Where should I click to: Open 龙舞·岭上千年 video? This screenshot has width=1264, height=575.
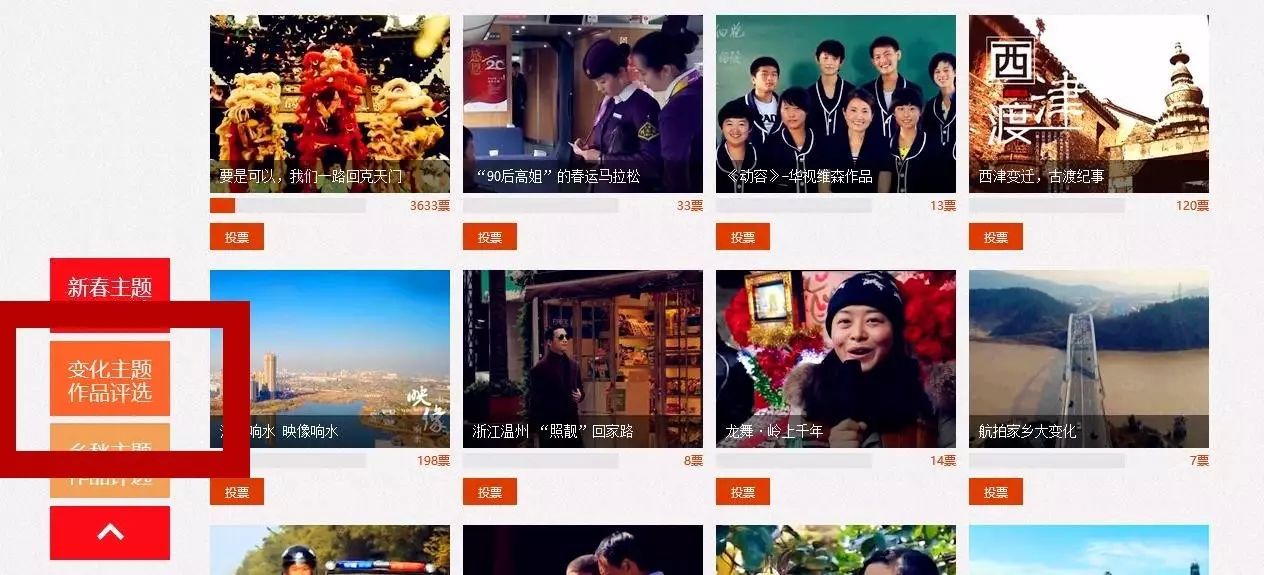click(x=835, y=358)
